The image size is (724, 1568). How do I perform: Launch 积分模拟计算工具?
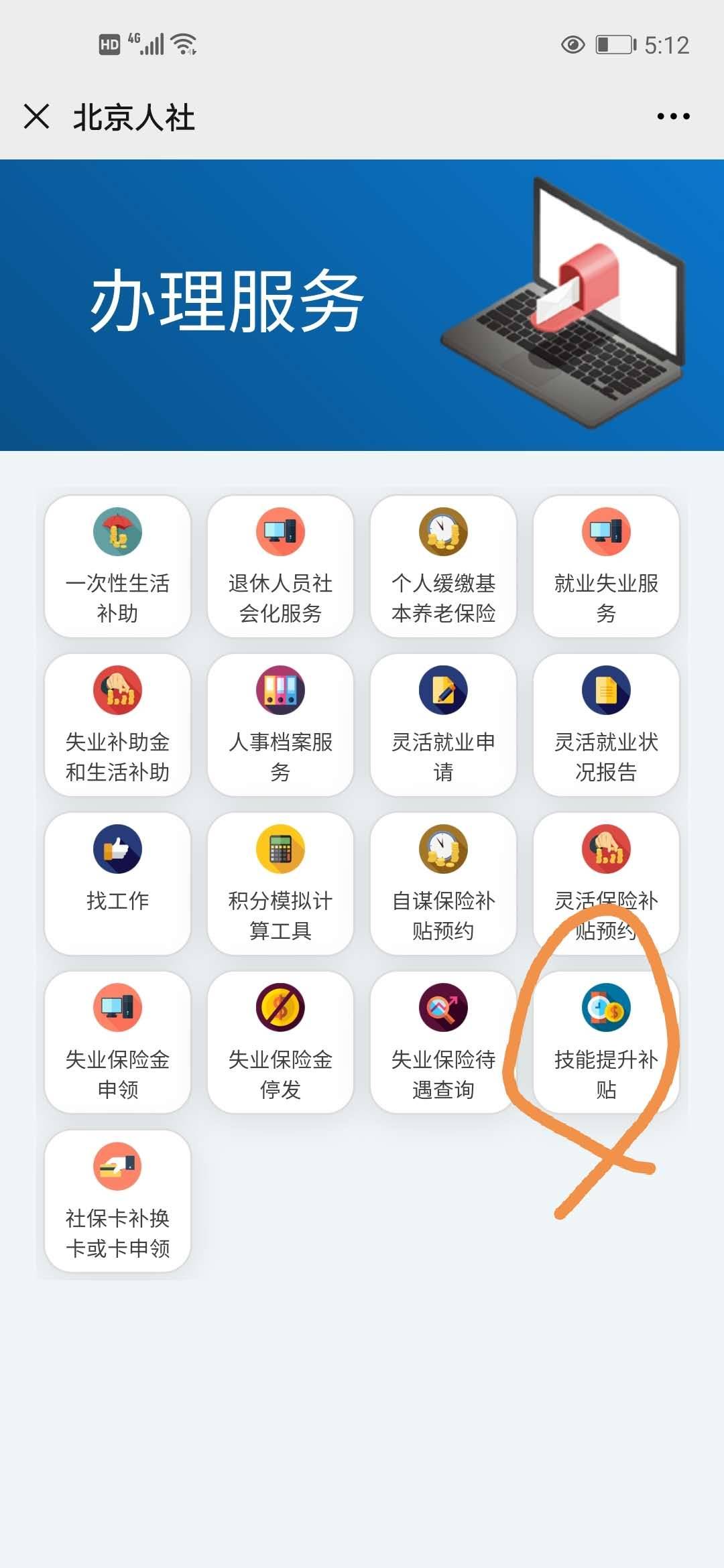280,884
